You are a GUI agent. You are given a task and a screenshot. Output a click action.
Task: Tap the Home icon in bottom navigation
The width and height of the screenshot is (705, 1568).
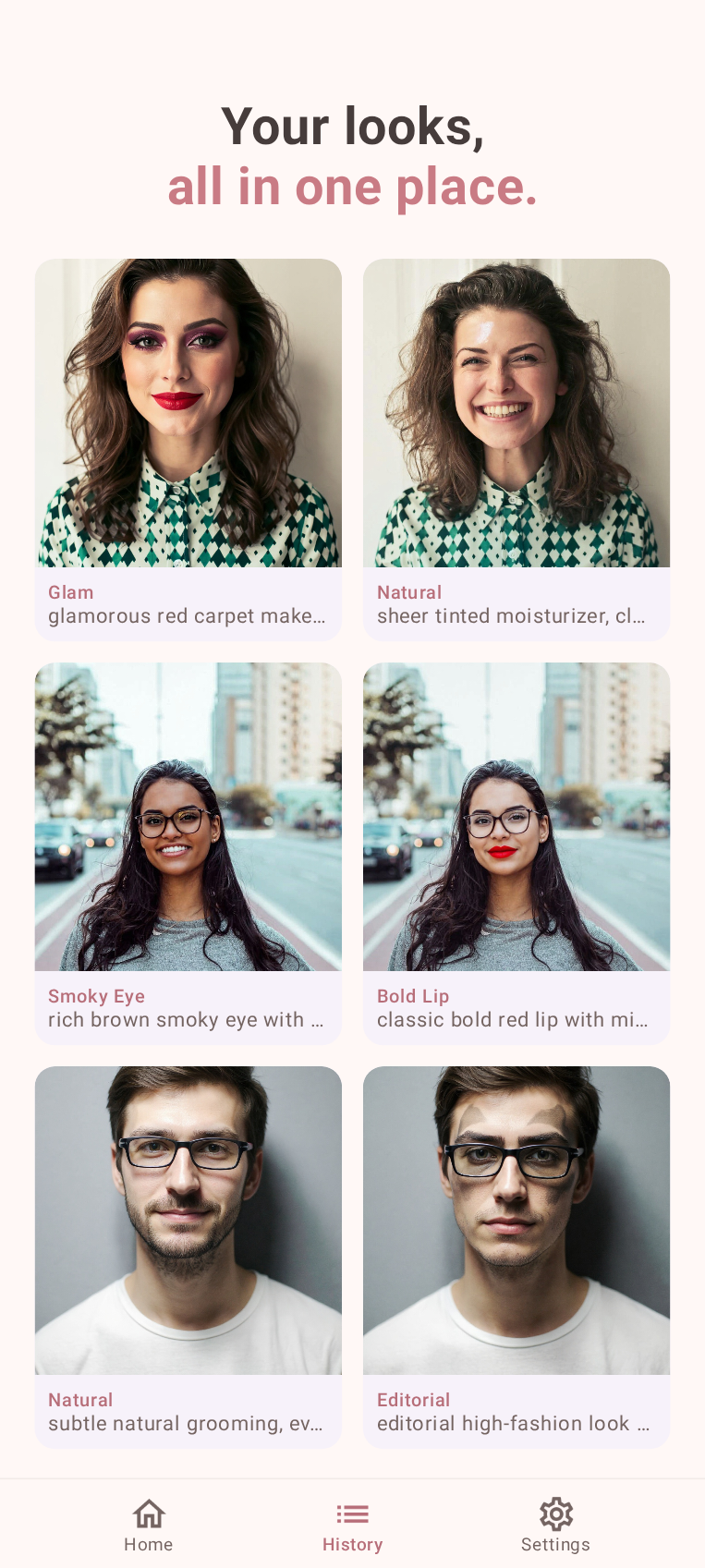click(x=148, y=1514)
